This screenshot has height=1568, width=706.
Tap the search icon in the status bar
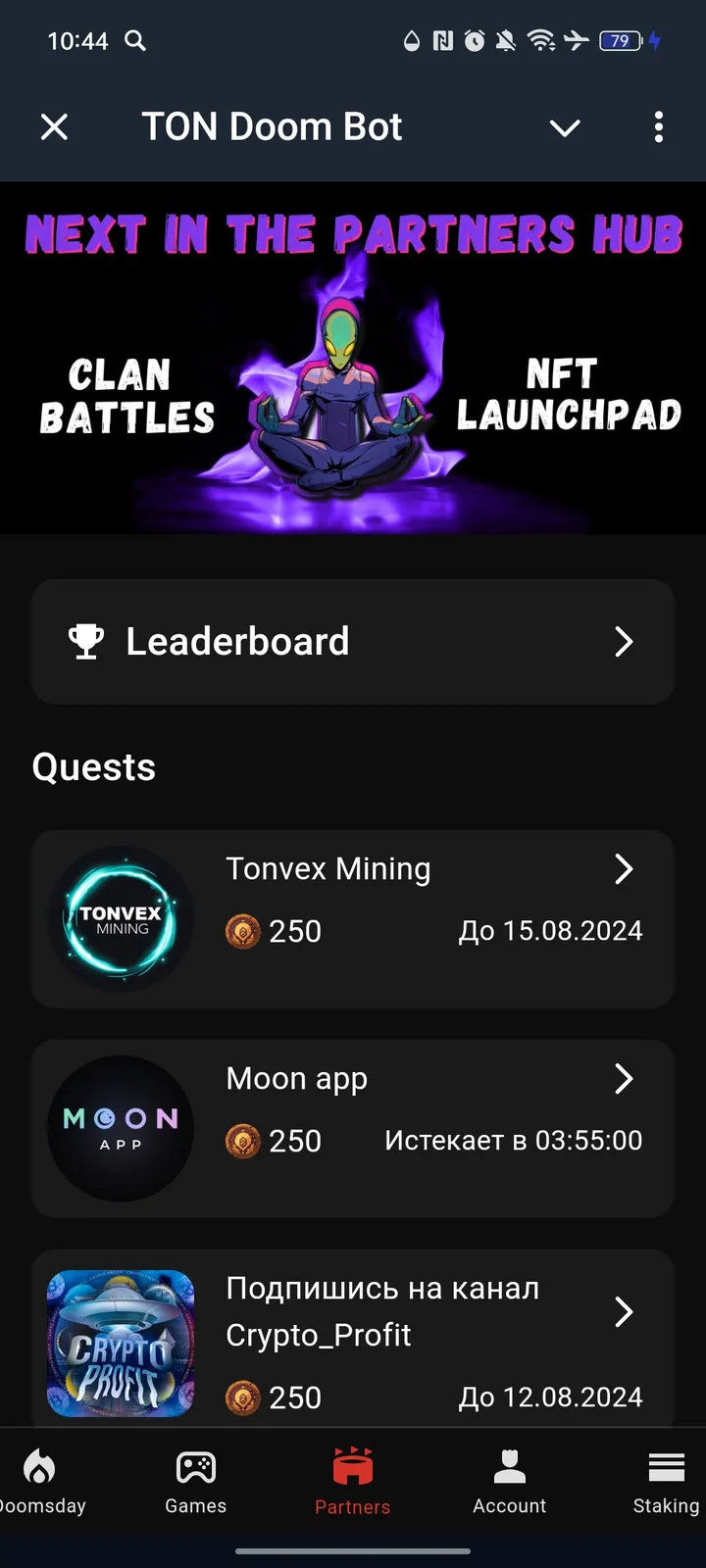[135, 41]
